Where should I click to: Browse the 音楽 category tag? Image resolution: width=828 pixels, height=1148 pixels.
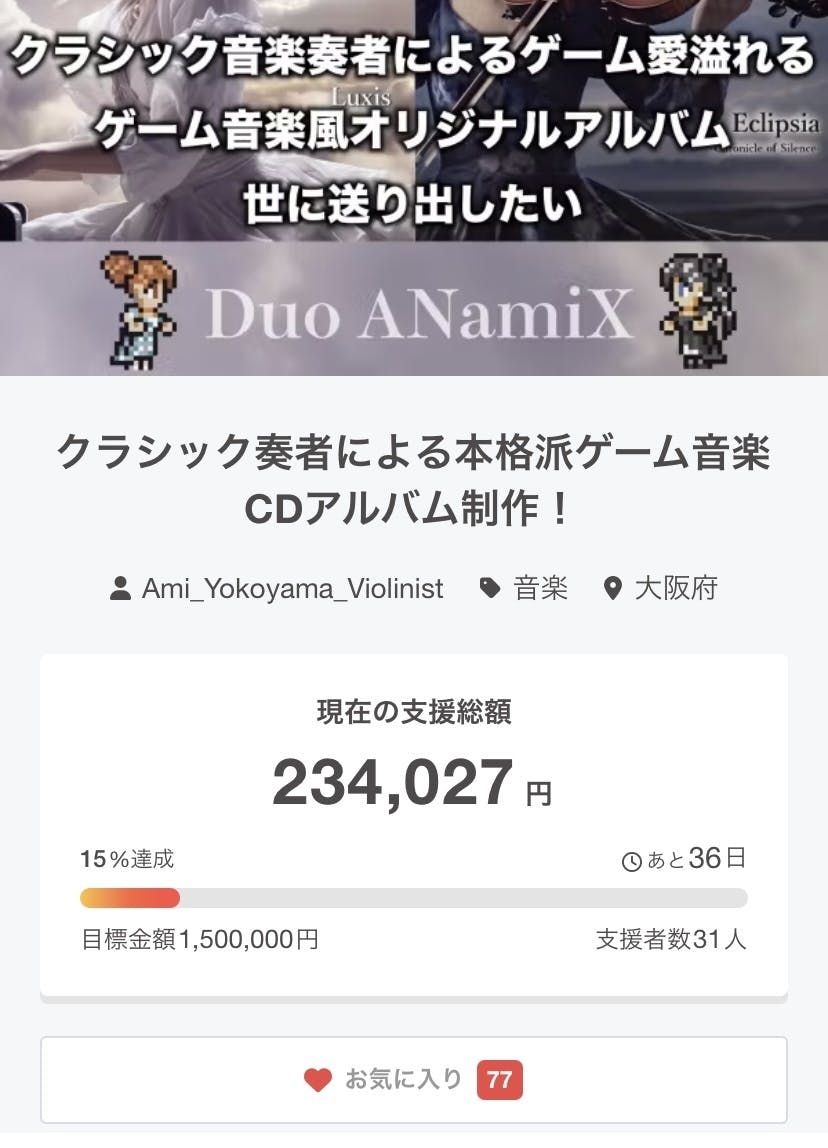pyautogui.click(x=539, y=588)
